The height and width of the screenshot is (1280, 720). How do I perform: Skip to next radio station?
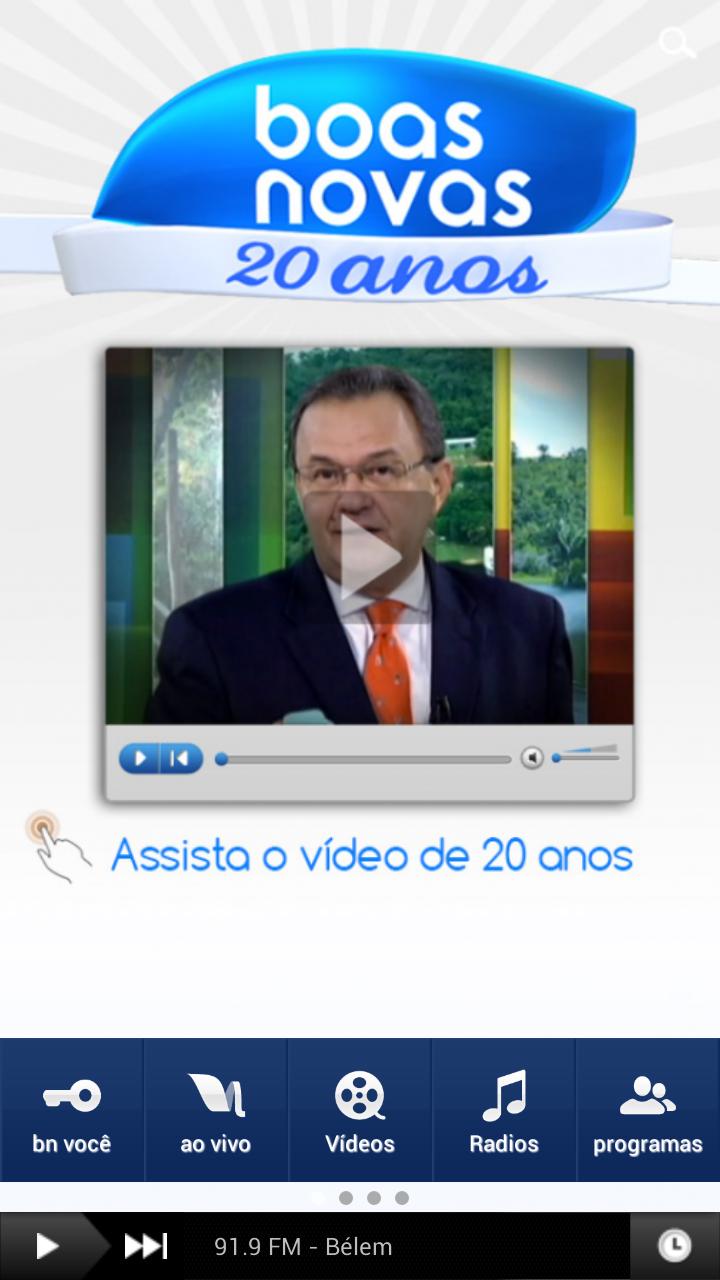[145, 1246]
